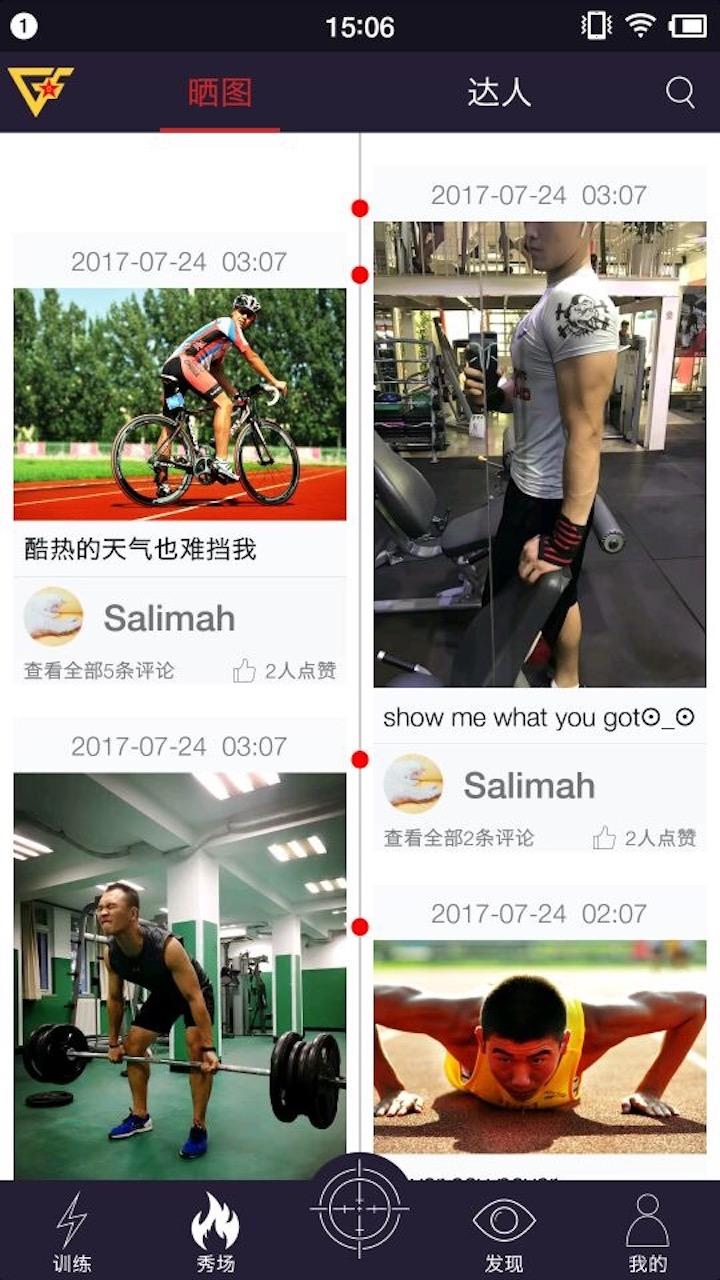Tap the center crosshair target button
This screenshot has height=1280, width=720.
point(360,1208)
